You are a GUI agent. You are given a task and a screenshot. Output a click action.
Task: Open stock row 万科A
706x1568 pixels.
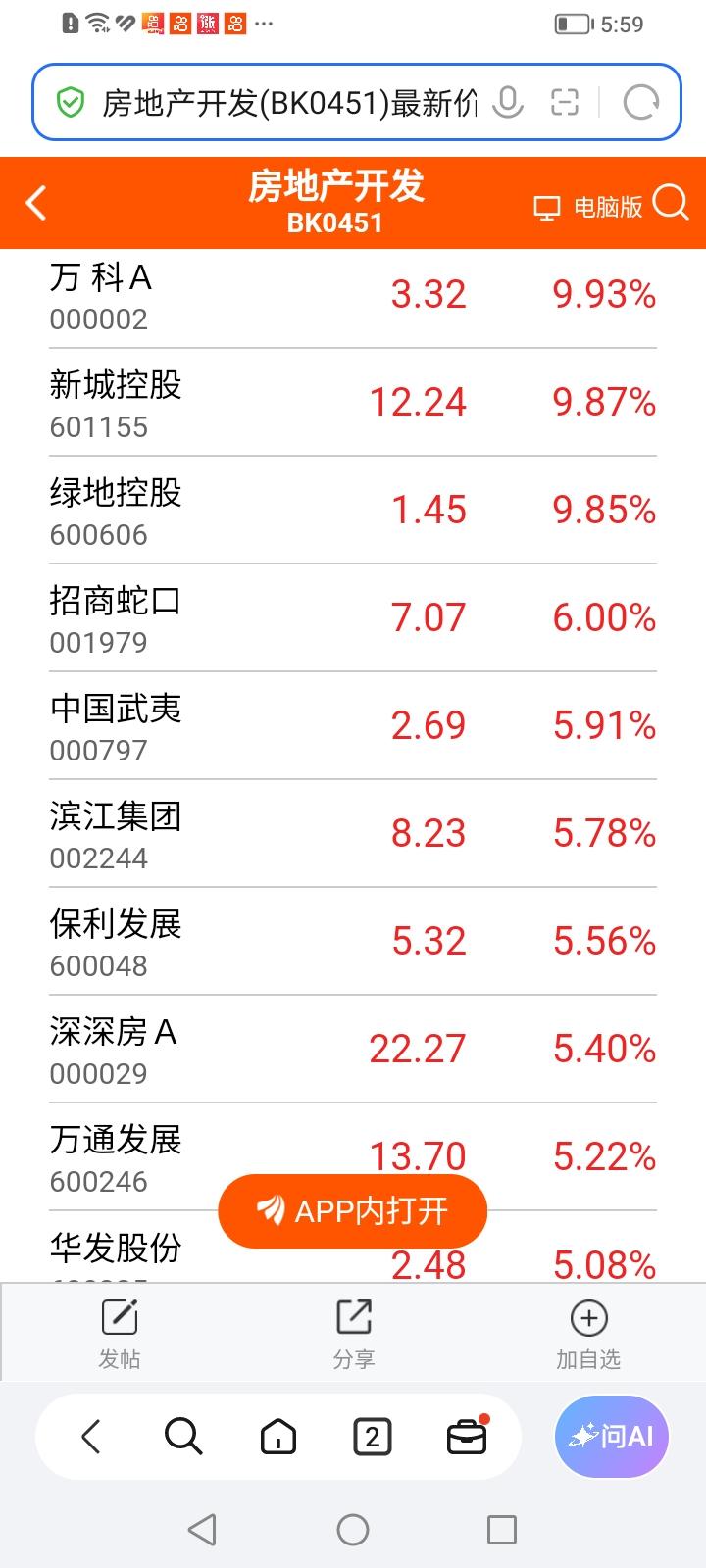pos(353,296)
